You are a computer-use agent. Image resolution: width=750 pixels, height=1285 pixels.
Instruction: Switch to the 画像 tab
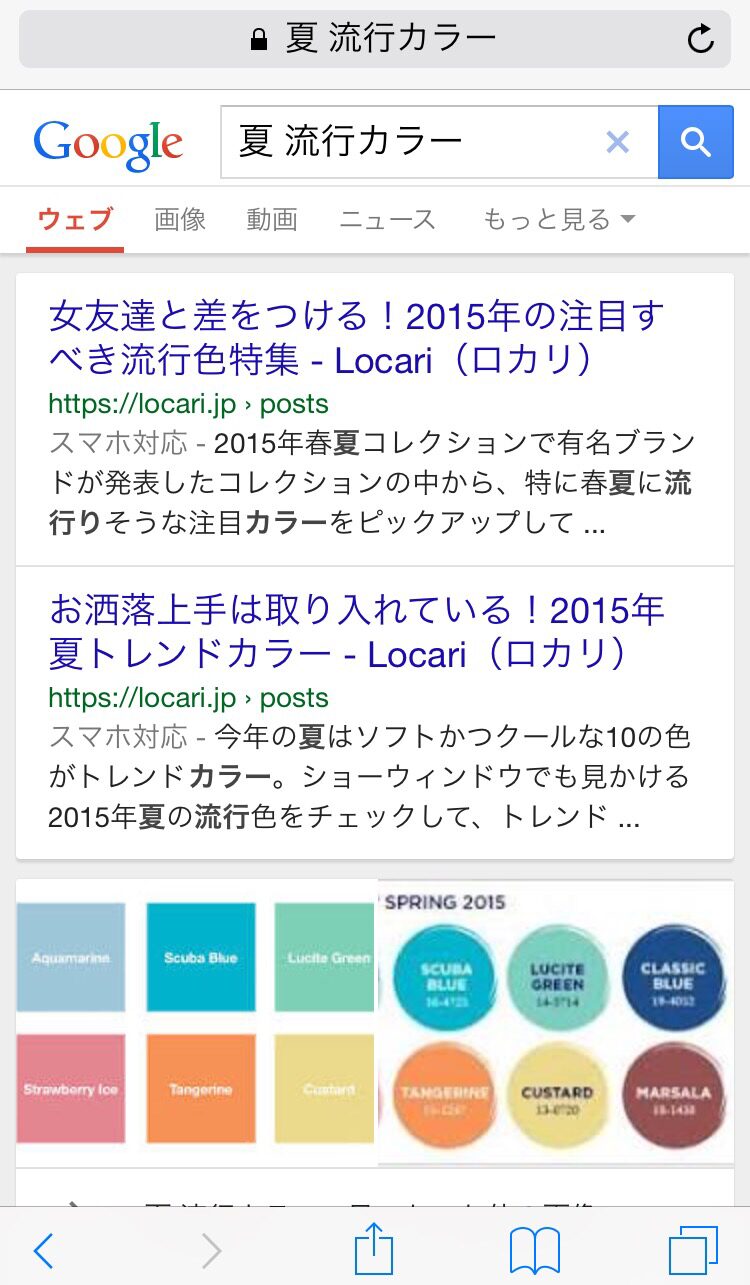(x=180, y=219)
